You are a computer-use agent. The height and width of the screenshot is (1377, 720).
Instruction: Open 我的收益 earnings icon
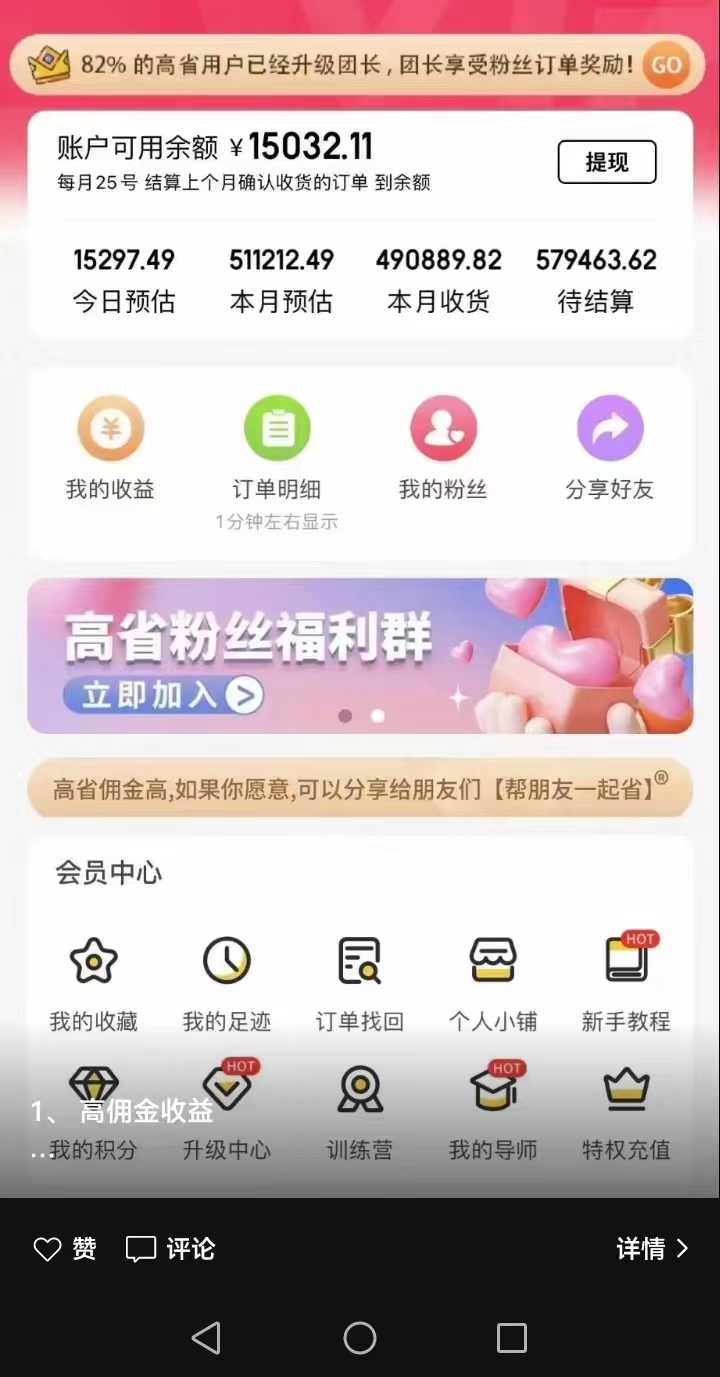pos(111,427)
